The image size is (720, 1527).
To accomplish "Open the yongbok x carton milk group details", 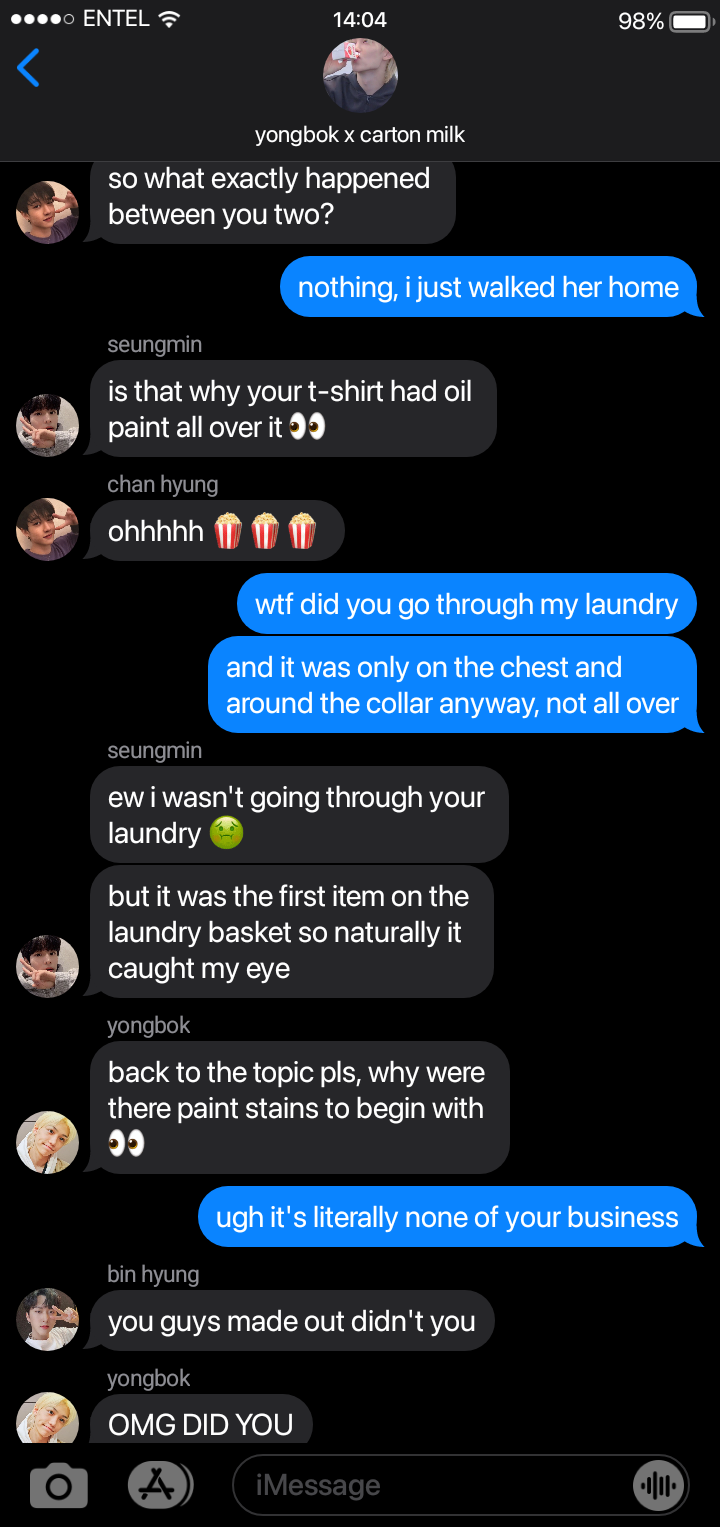I will coord(360,92).
